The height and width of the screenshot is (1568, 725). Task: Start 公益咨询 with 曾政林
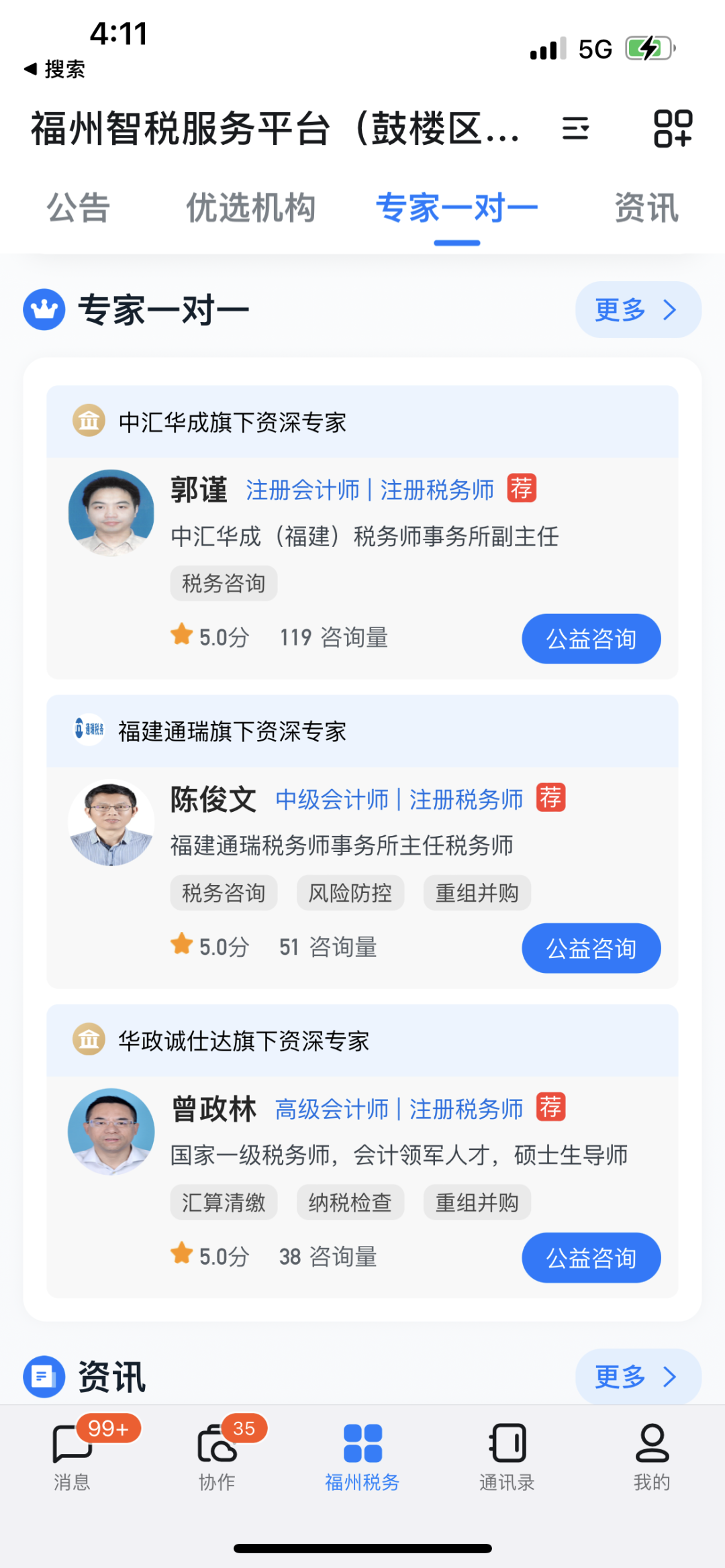click(591, 1258)
